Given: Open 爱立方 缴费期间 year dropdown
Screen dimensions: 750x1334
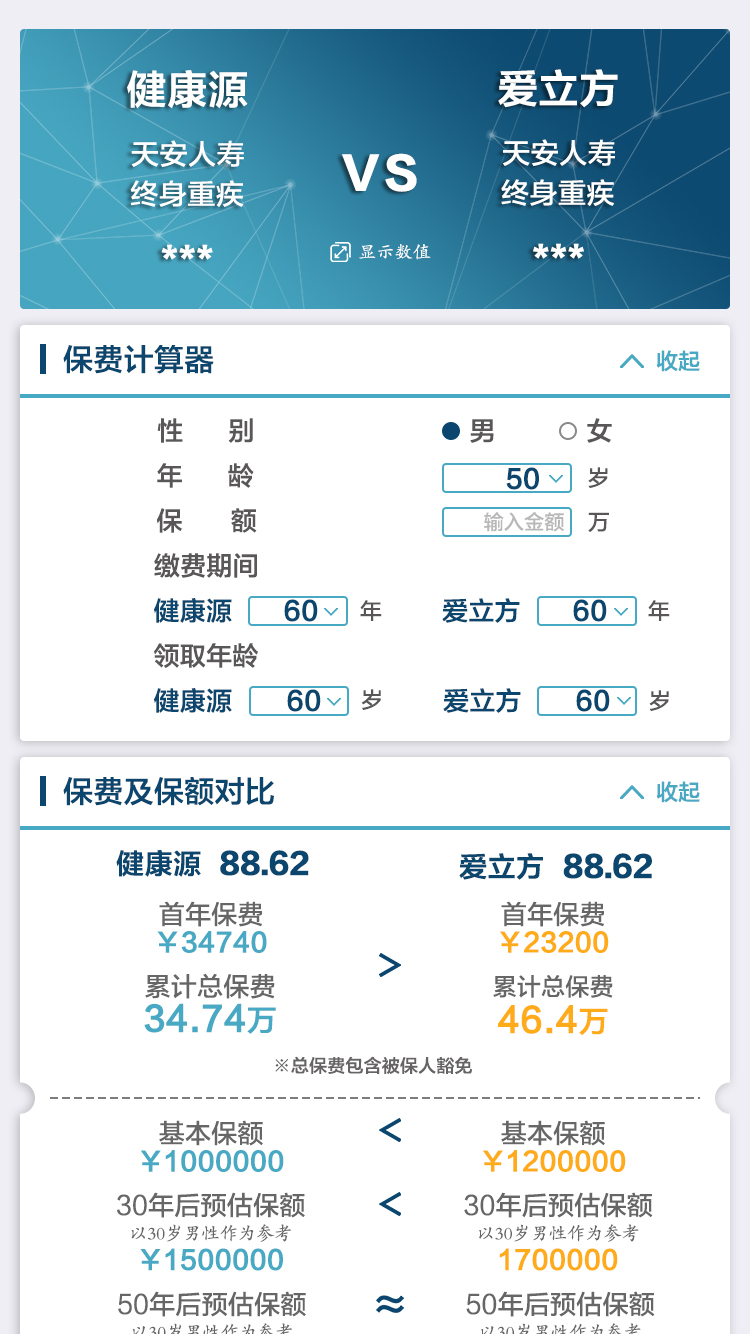Looking at the screenshot, I should (x=587, y=611).
